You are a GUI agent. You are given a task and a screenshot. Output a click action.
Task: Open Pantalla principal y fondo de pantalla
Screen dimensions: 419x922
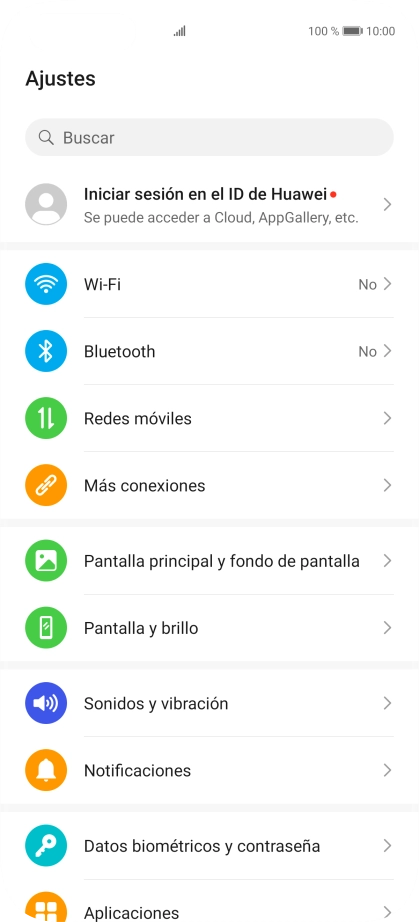(x=209, y=561)
